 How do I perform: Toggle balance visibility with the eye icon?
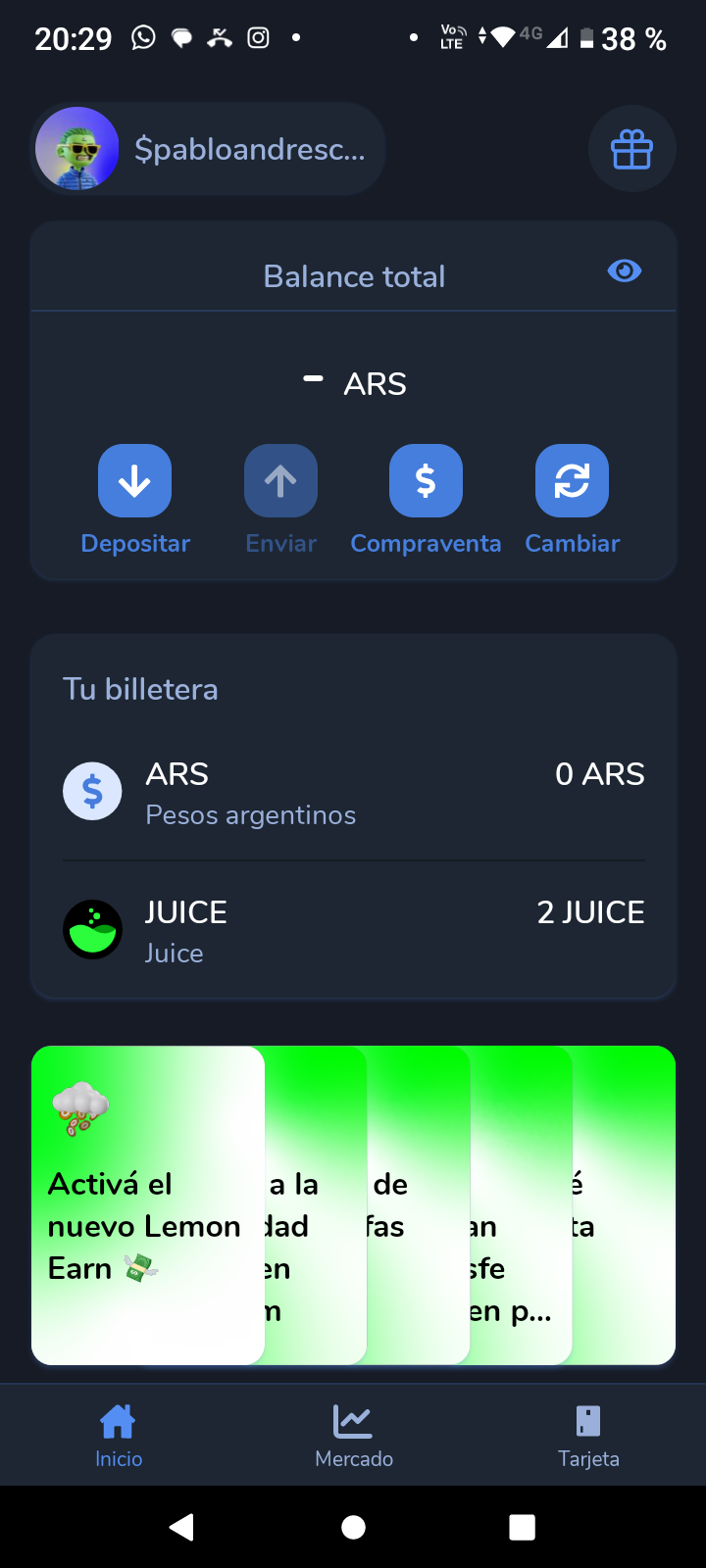625,271
